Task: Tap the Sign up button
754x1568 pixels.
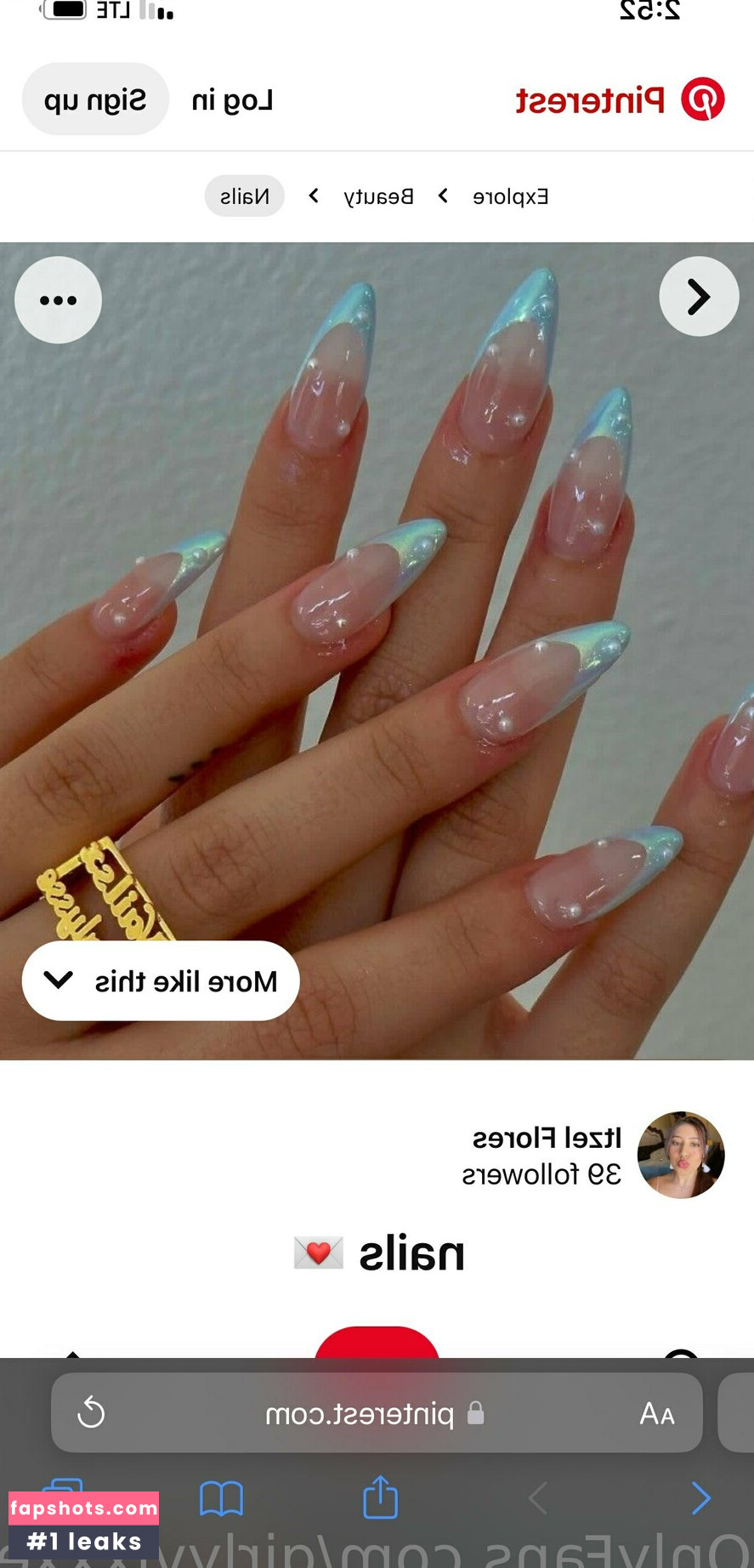Action: pyautogui.click(x=95, y=99)
